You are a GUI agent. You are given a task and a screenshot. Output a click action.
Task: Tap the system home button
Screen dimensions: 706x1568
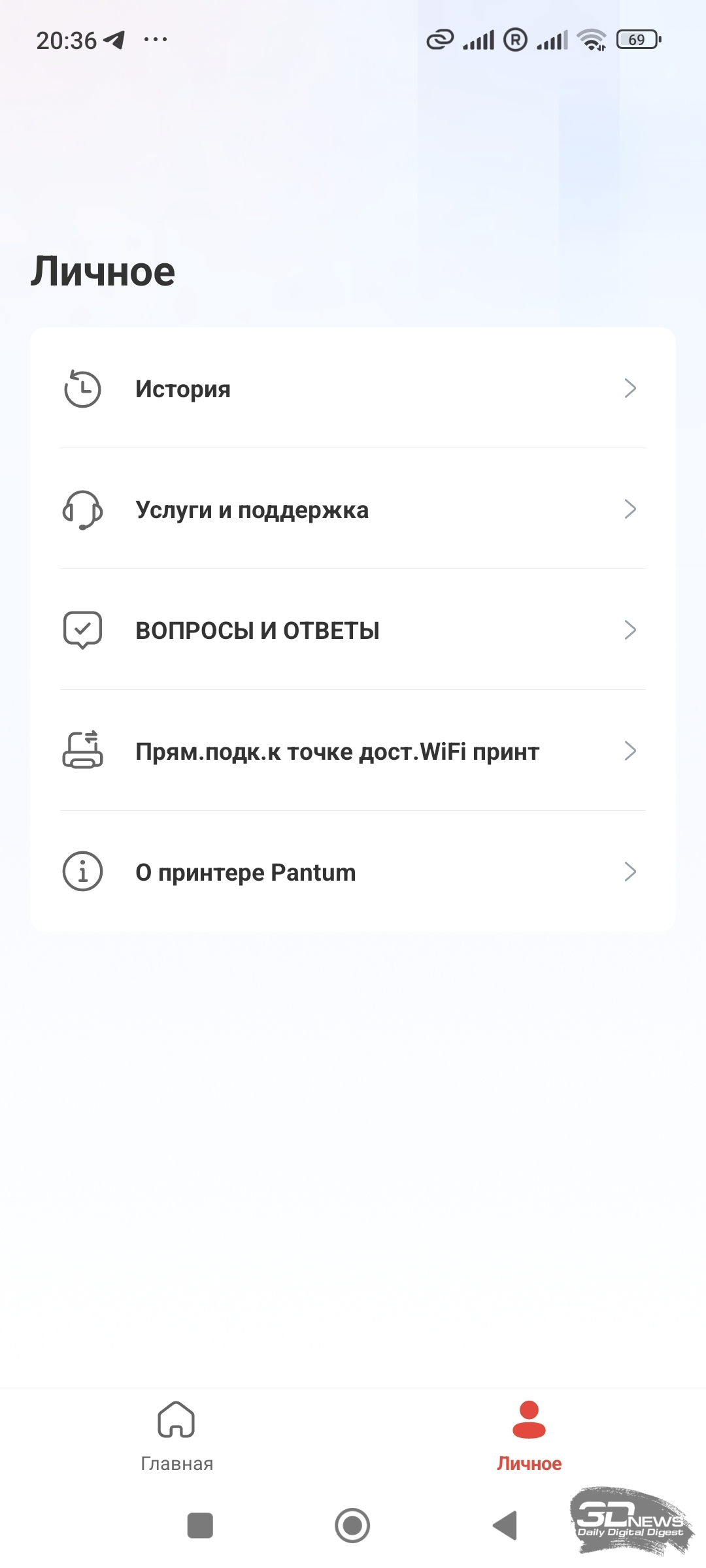pos(352,1526)
